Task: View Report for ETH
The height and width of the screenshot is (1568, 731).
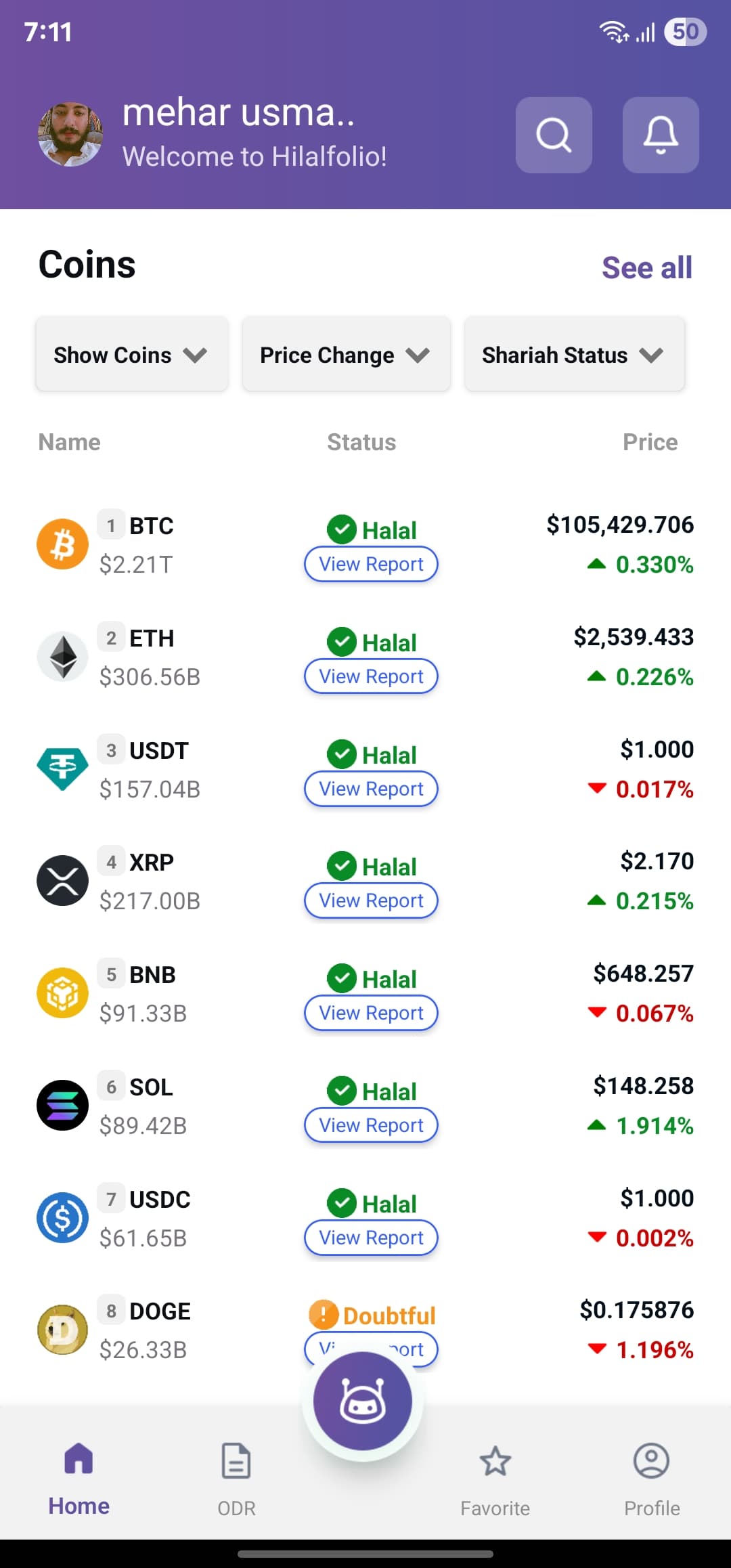Action: [371, 676]
